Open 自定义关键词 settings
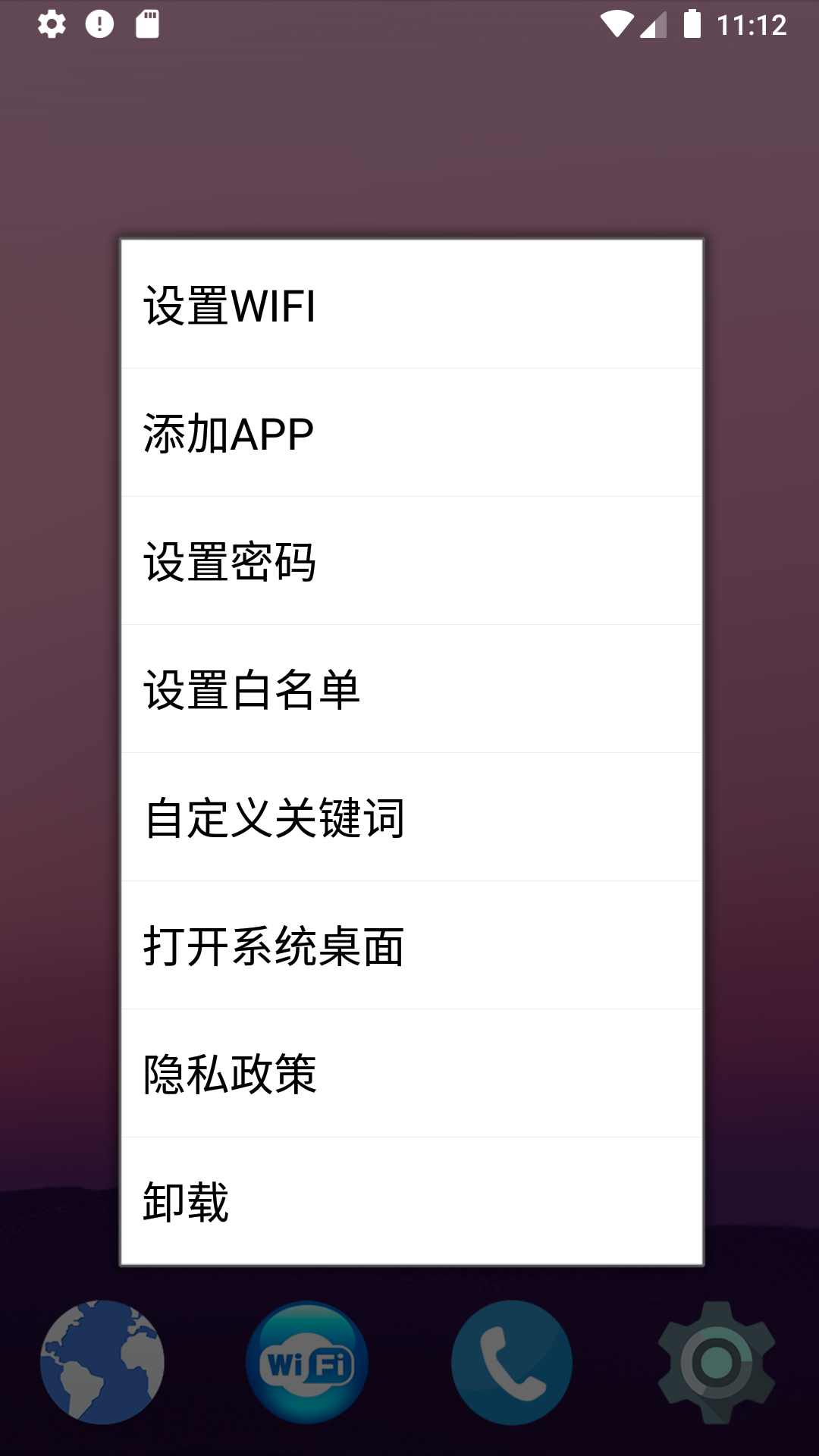 (411, 817)
